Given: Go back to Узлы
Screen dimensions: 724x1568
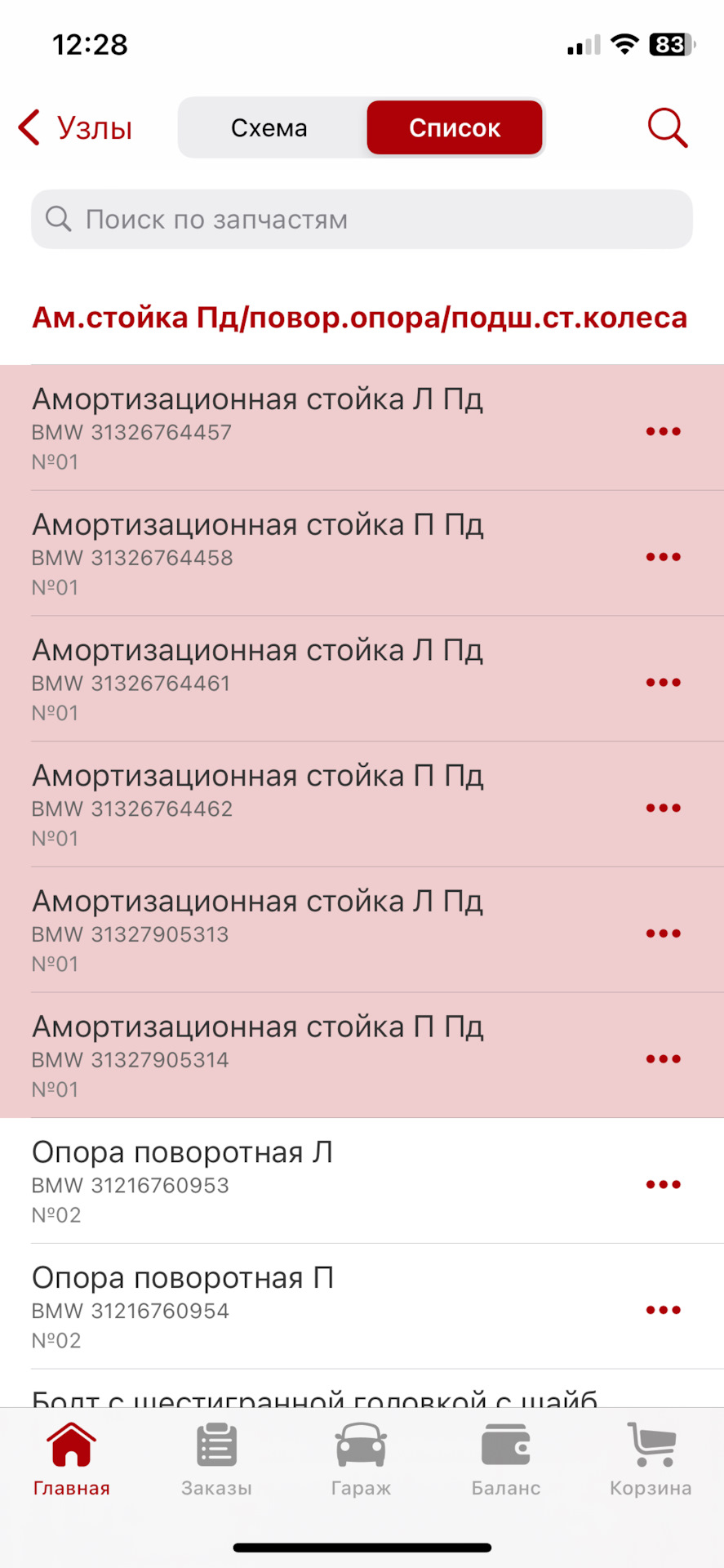Looking at the screenshot, I should (x=75, y=128).
